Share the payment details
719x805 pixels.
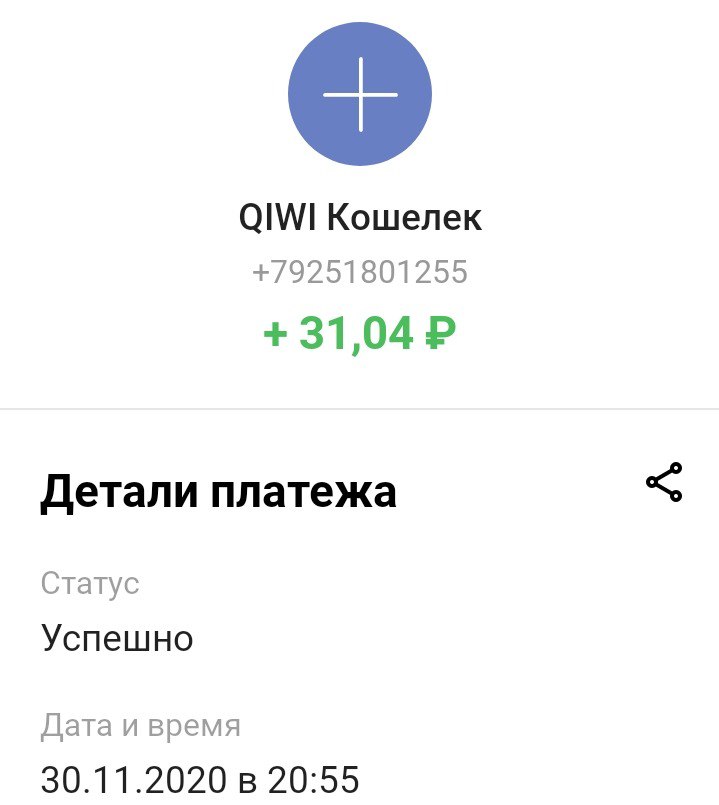coord(664,483)
